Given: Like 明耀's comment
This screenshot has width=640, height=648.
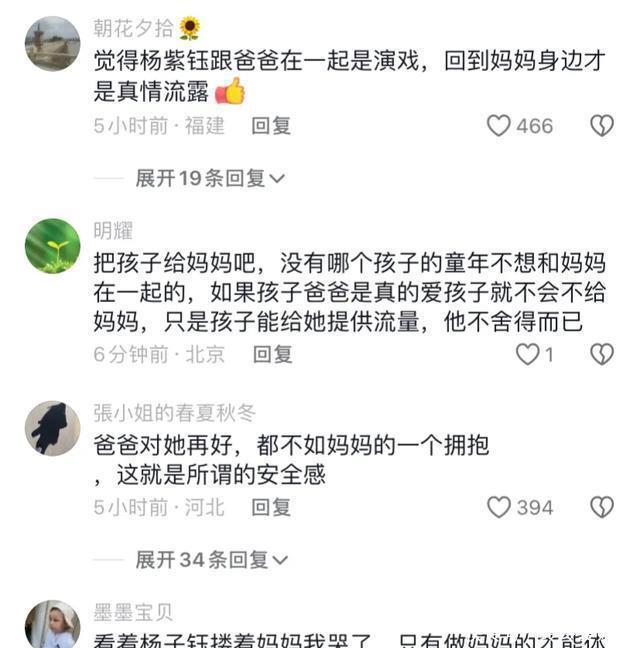Looking at the screenshot, I should (527, 354).
